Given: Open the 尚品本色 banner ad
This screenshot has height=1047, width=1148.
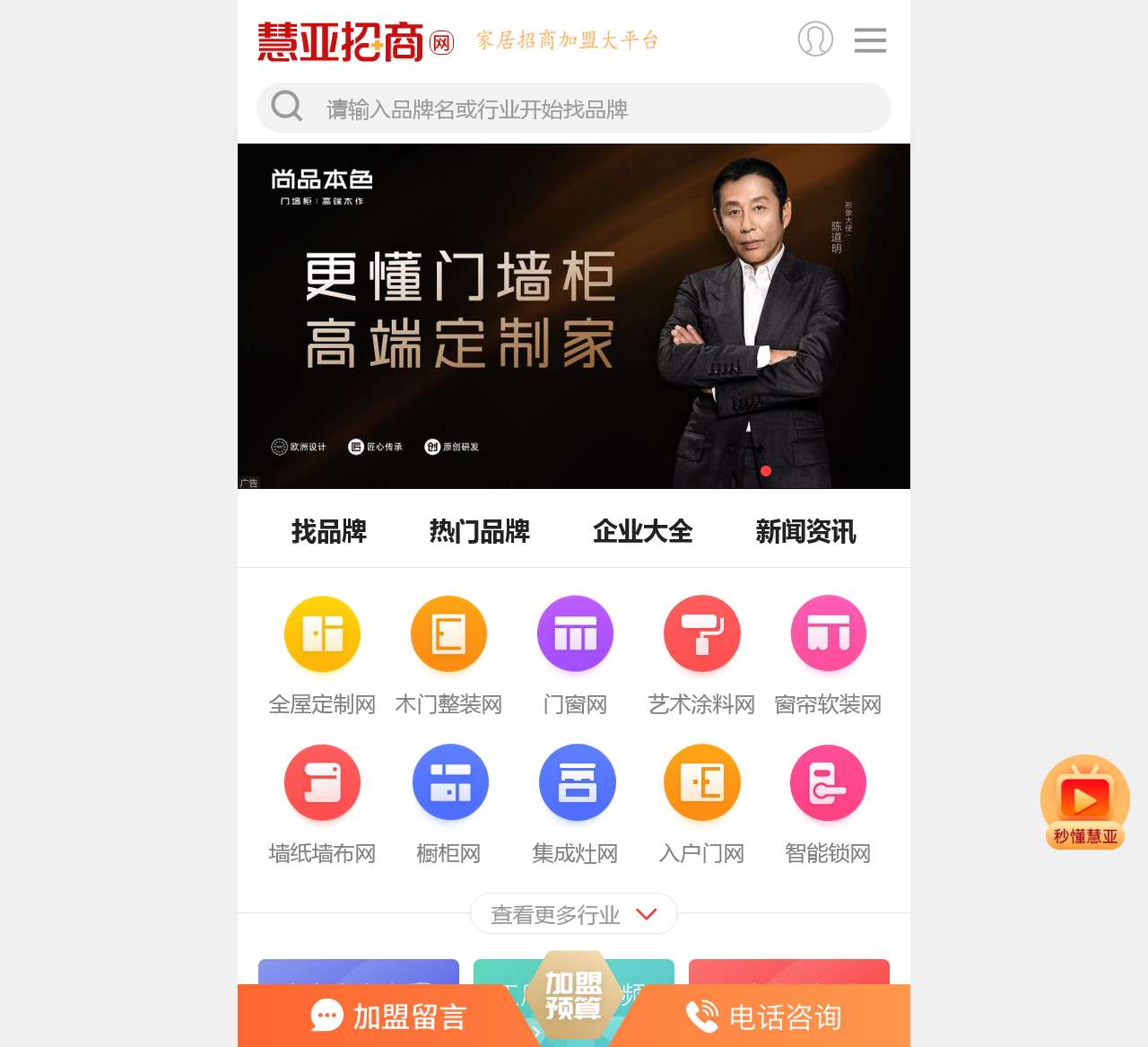Looking at the screenshot, I should [574, 316].
